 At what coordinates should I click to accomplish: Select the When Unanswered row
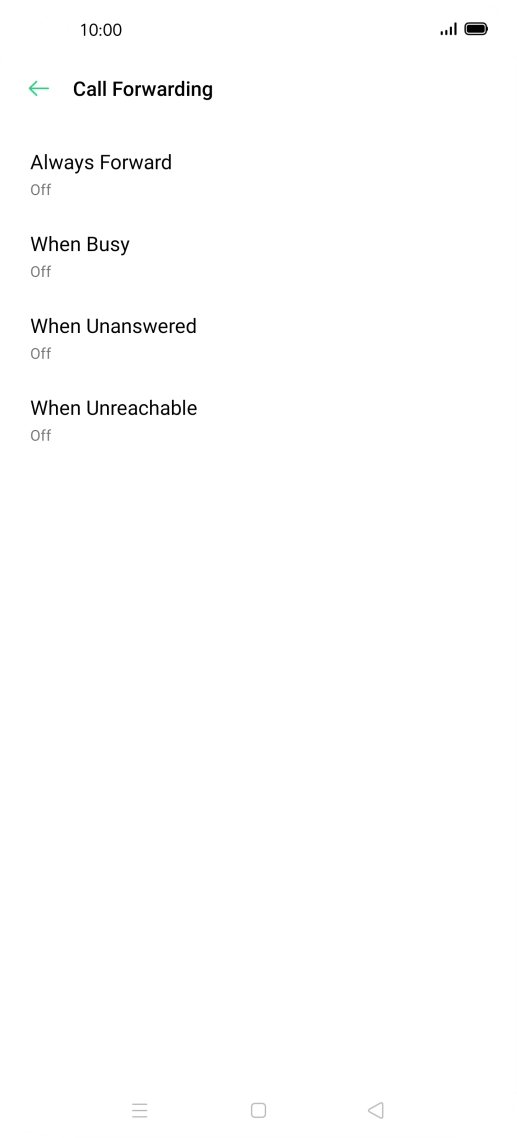258,338
